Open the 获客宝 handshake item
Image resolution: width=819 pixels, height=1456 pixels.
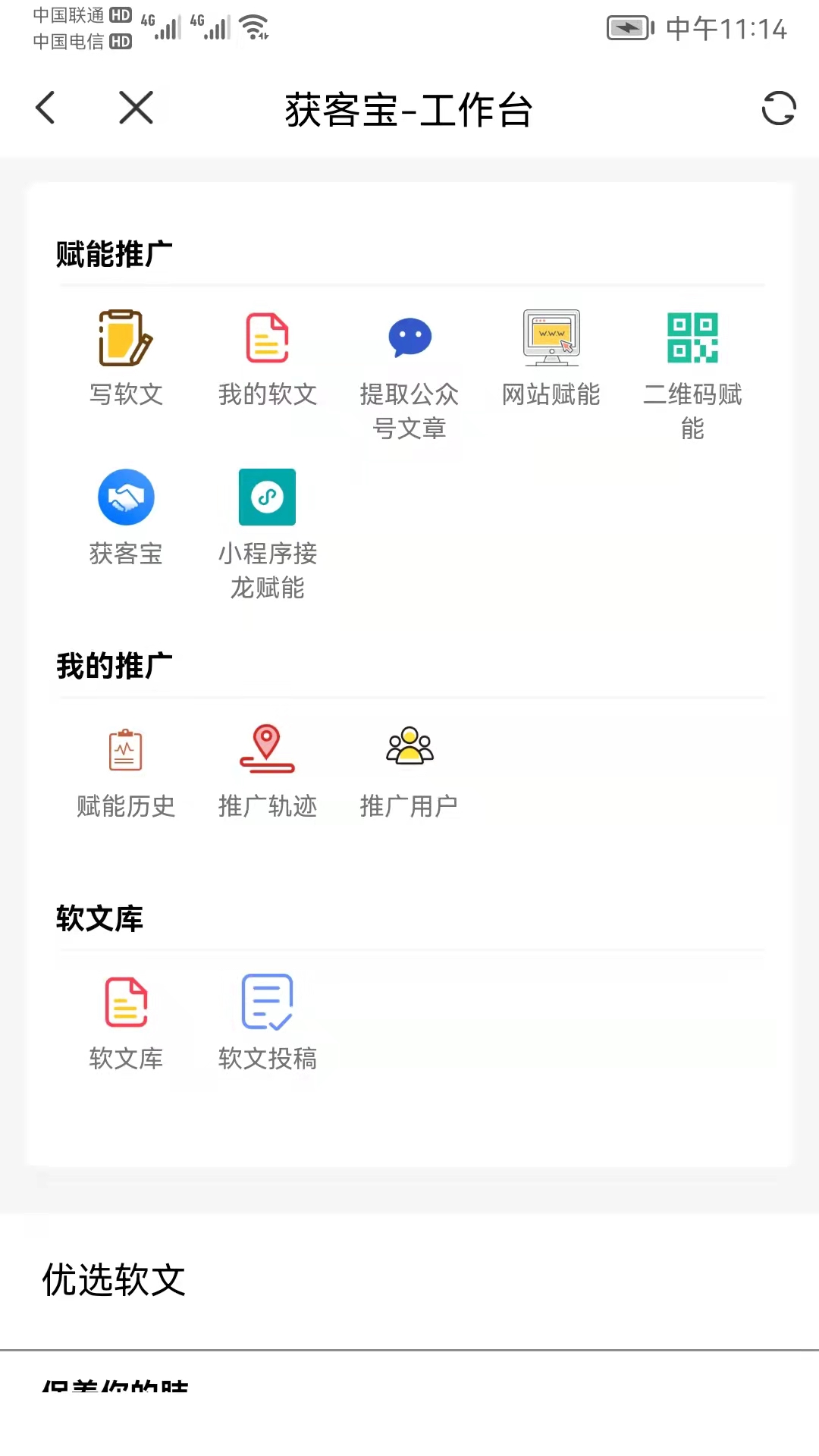[x=126, y=516]
